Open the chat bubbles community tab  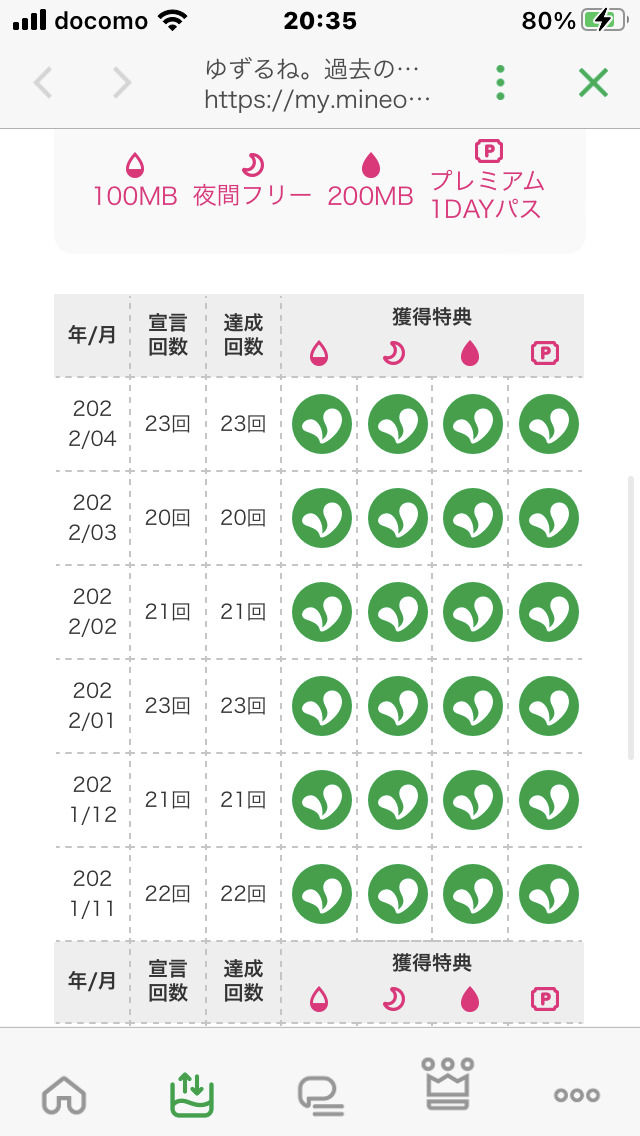[x=320, y=1096]
